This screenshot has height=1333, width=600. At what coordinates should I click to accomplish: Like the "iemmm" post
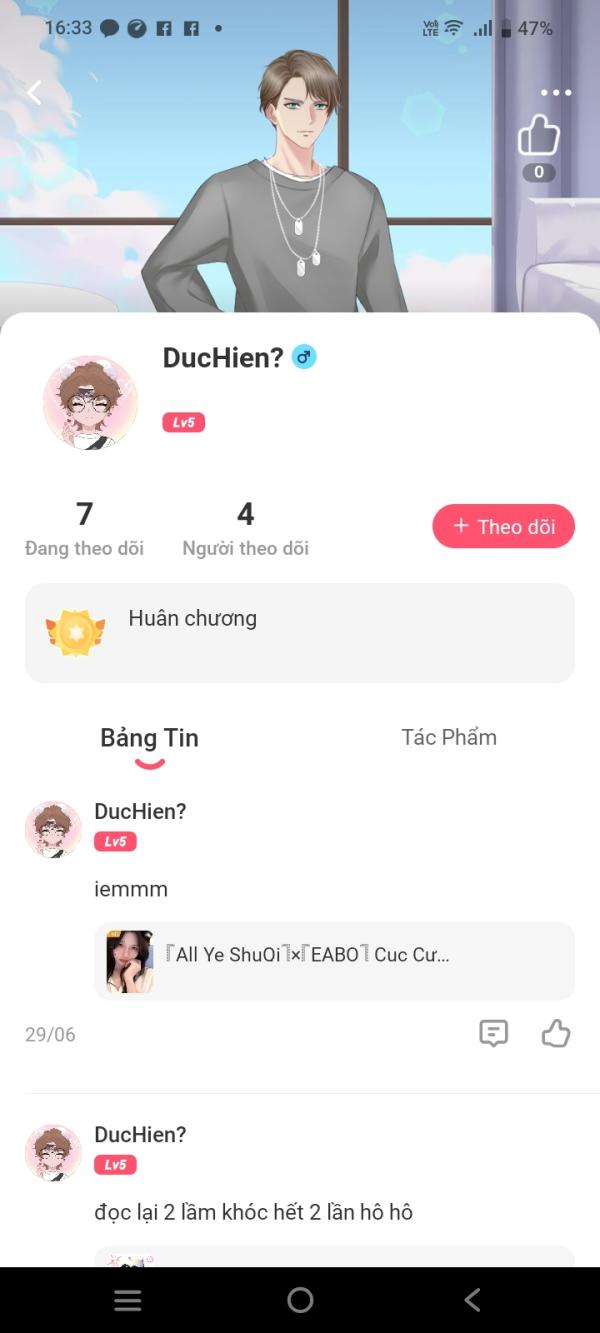pos(556,1034)
